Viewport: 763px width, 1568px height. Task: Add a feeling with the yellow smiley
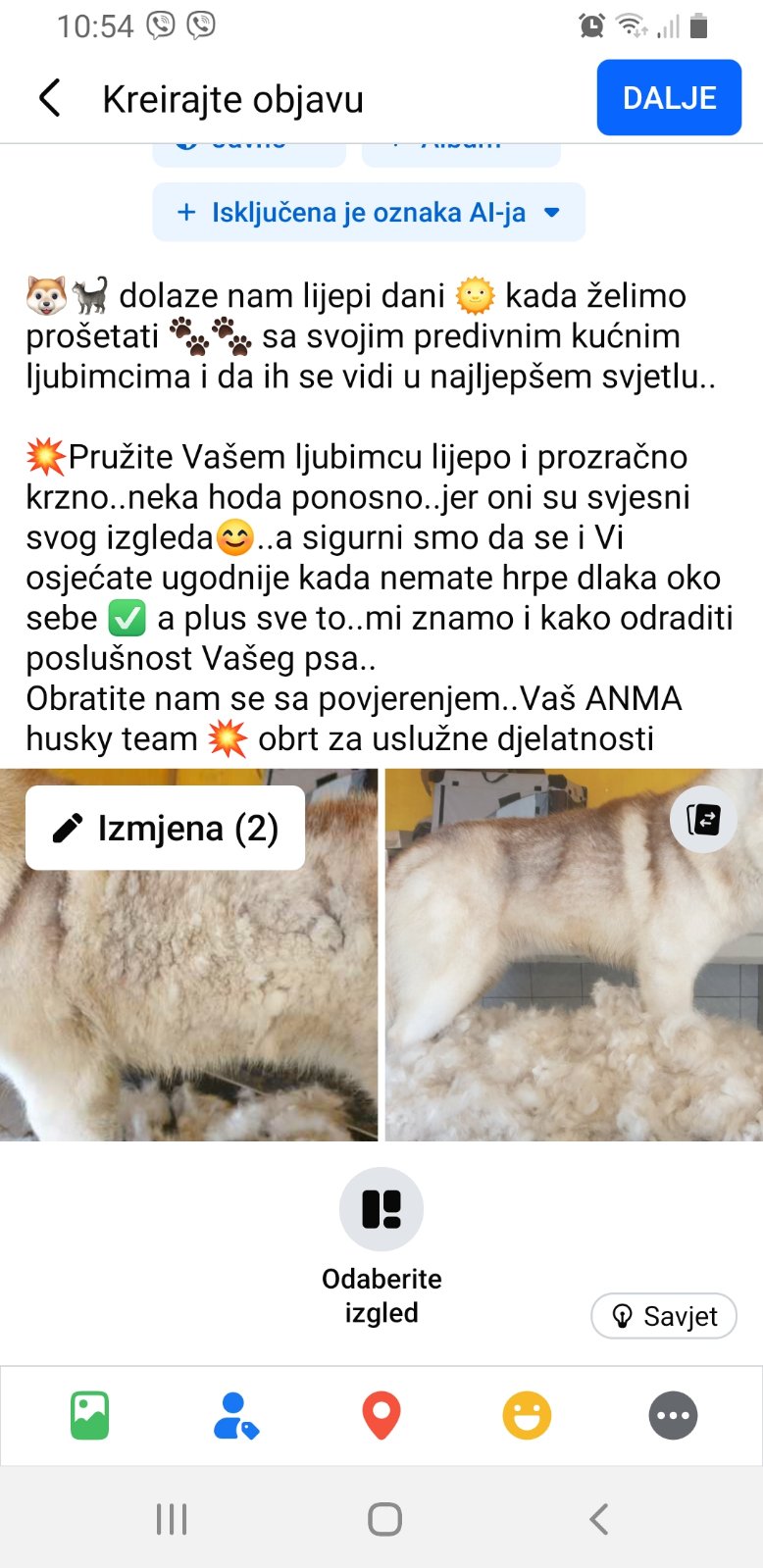527,1415
